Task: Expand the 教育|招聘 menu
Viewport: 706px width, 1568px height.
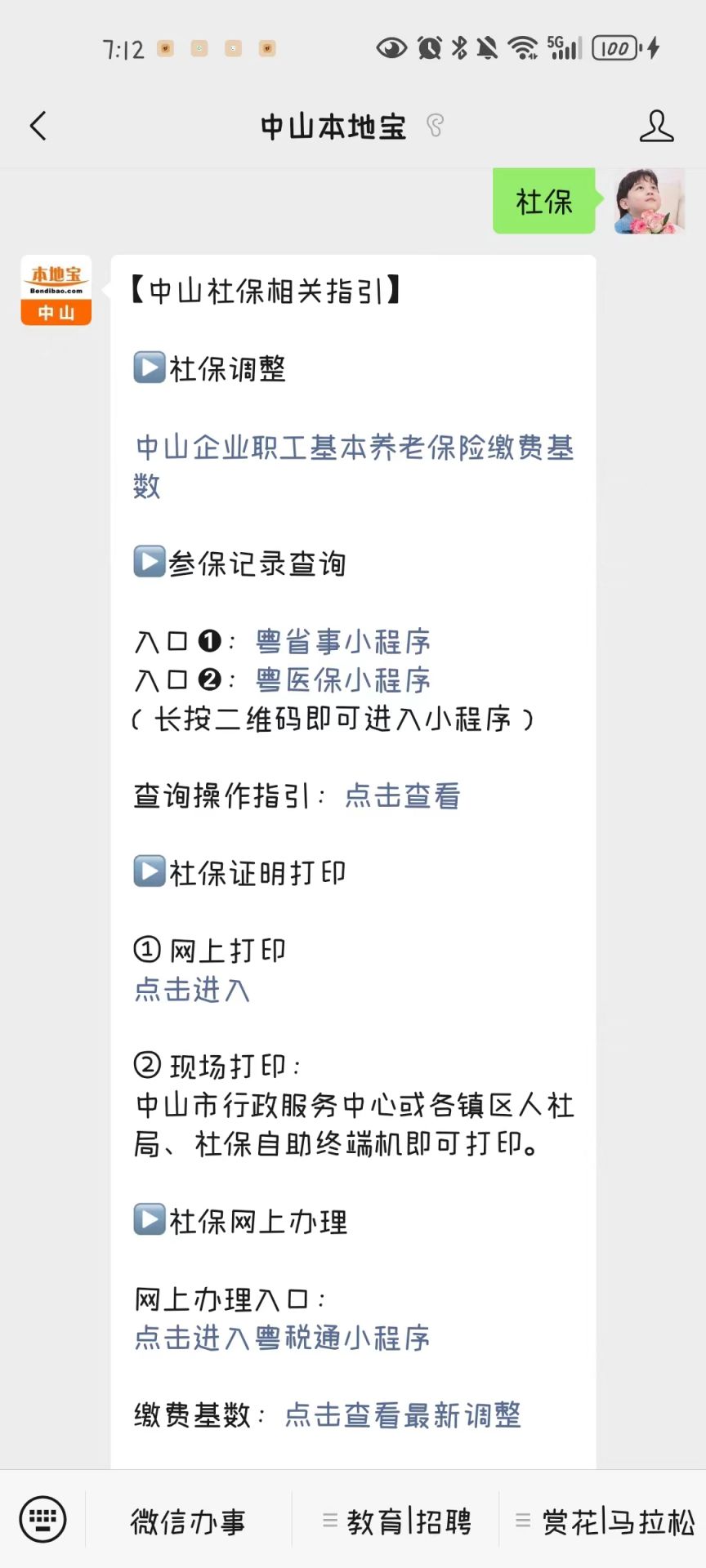Action: (397, 1521)
